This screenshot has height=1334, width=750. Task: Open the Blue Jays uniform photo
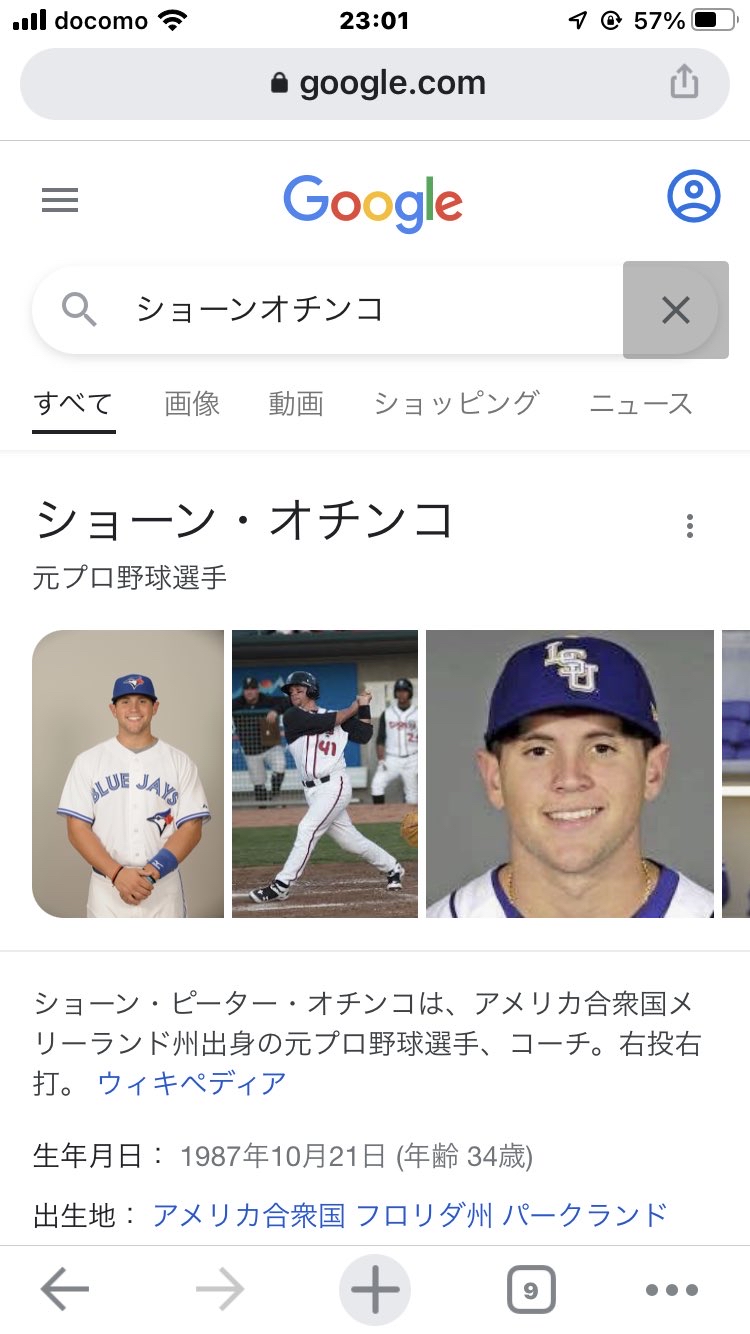click(x=128, y=774)
